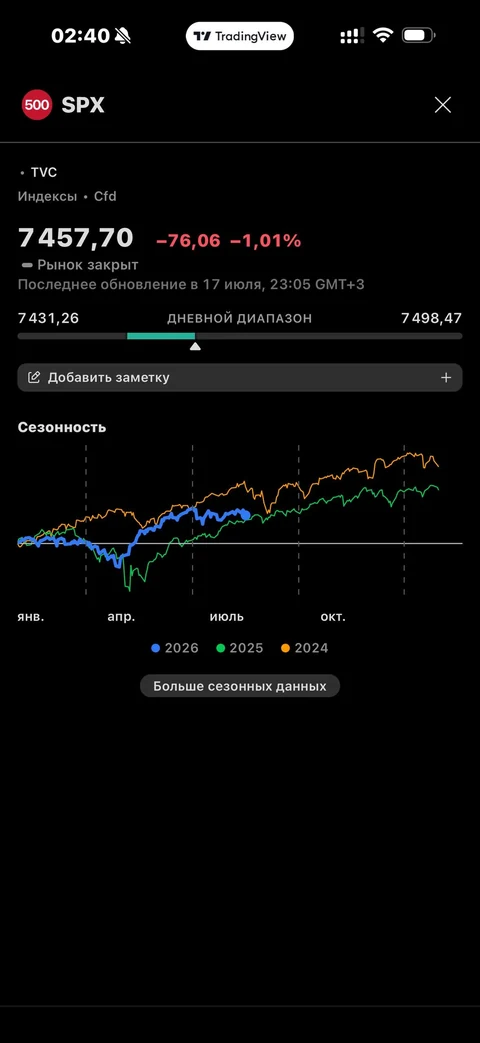The image size is (480, 1043).
Task: Tap the 2025 legend item
Action: pos(240,648)
